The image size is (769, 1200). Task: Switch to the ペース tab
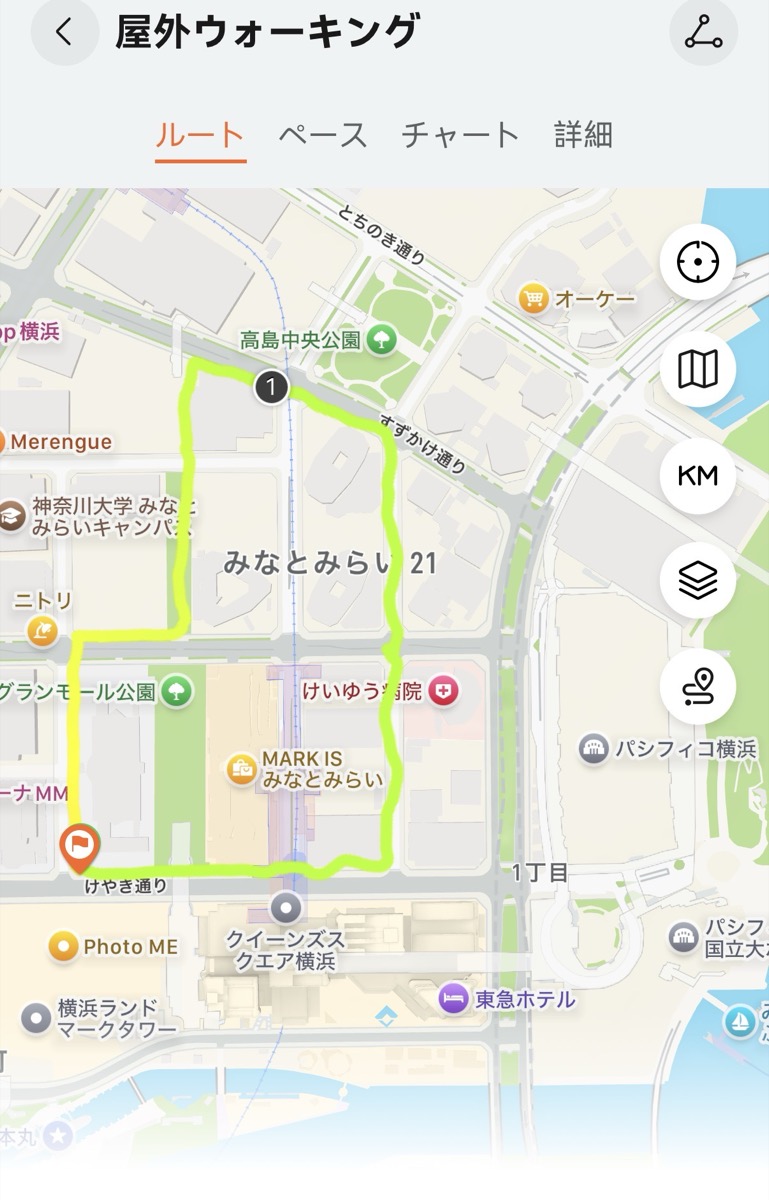tap(323, 135)
